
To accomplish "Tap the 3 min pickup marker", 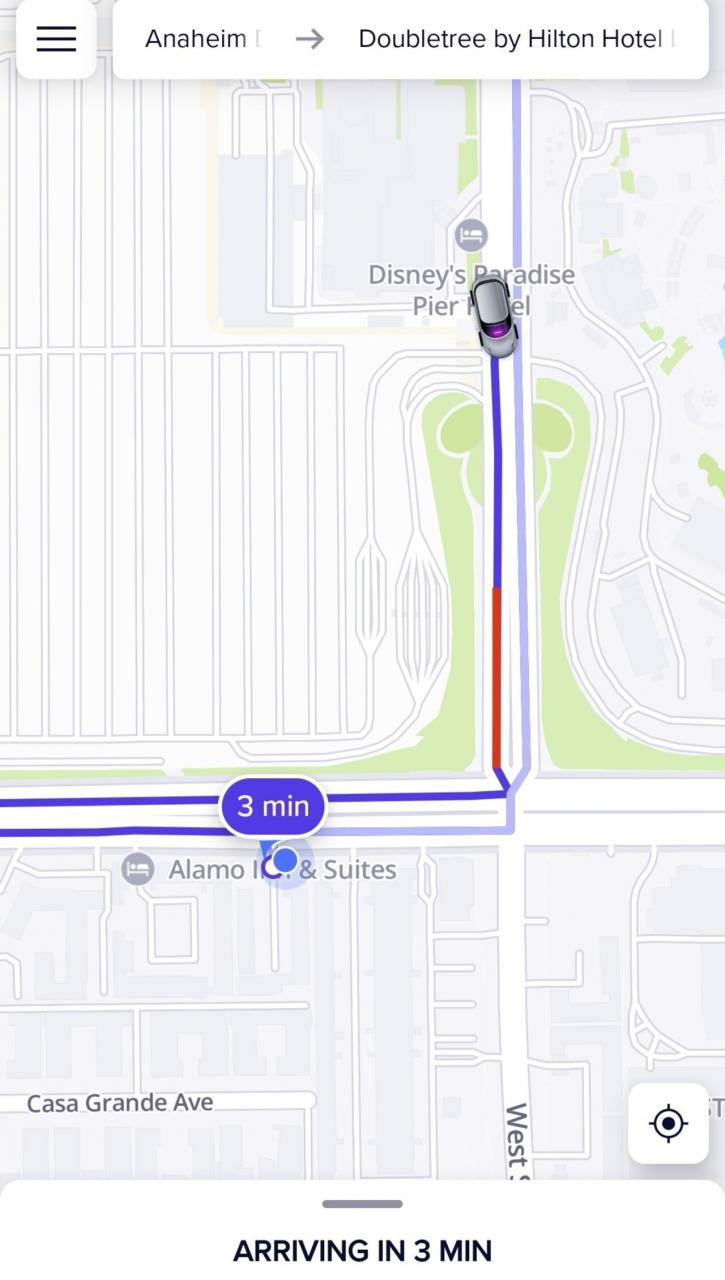I will tap(273, 806).
